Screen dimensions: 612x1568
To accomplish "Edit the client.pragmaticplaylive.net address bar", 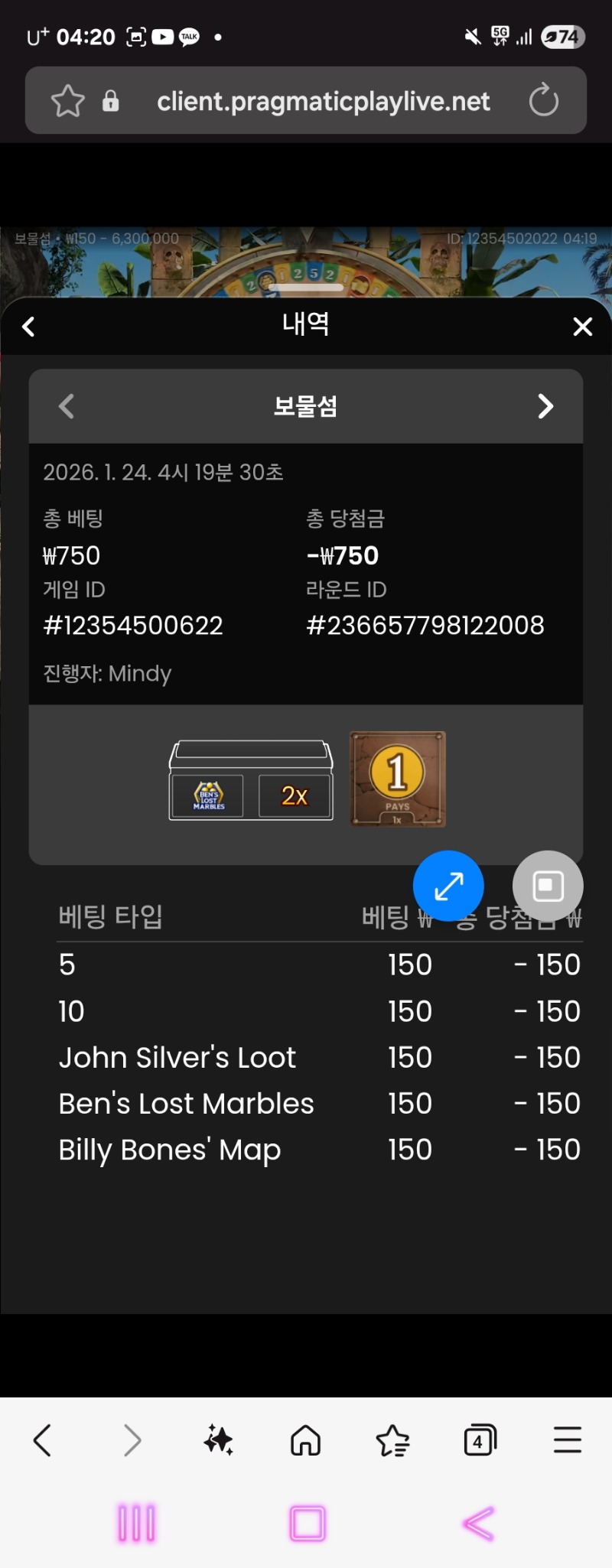I will (323, 101).
